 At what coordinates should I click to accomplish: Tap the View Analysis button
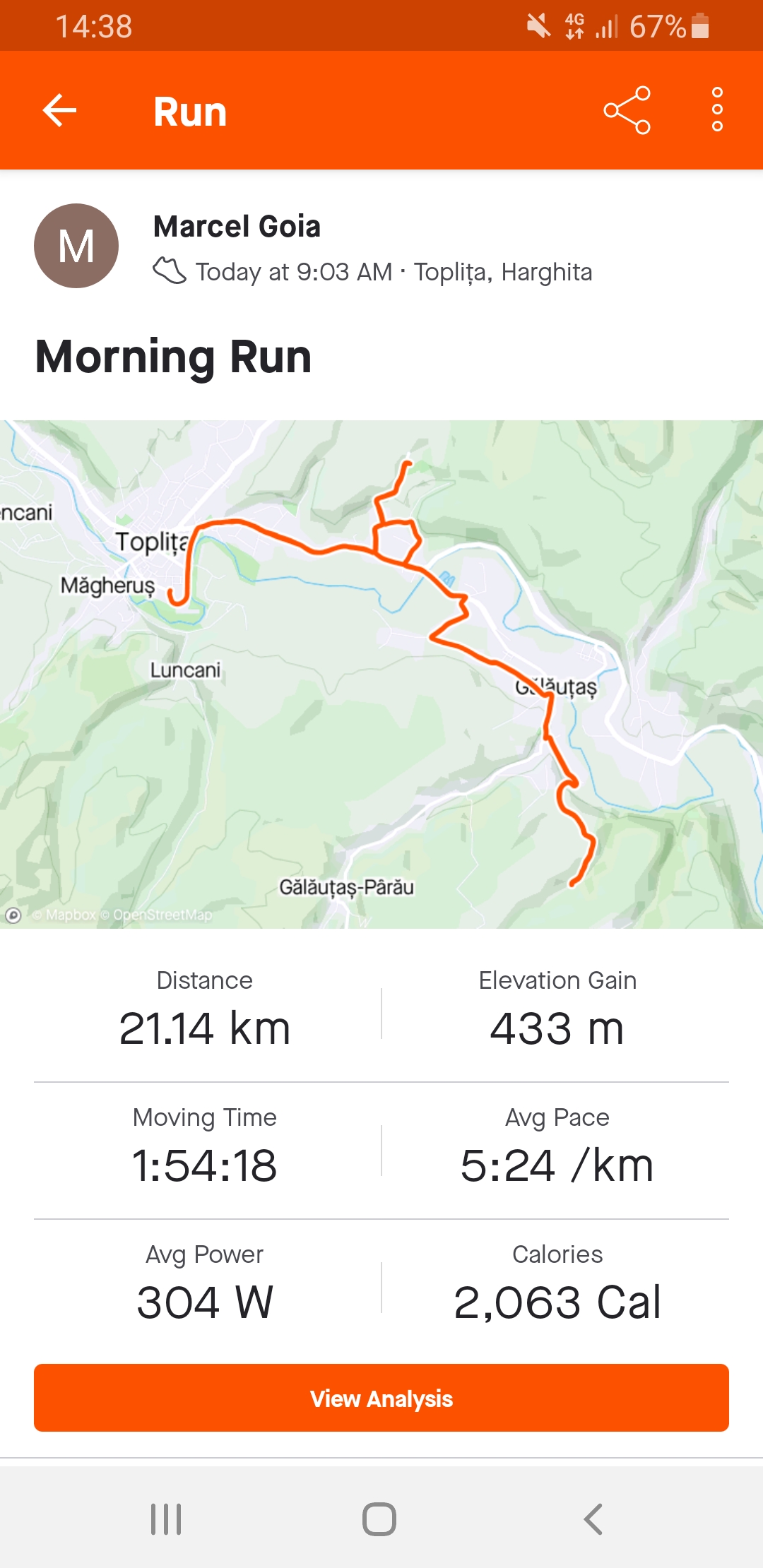[x=381, y=1398]
